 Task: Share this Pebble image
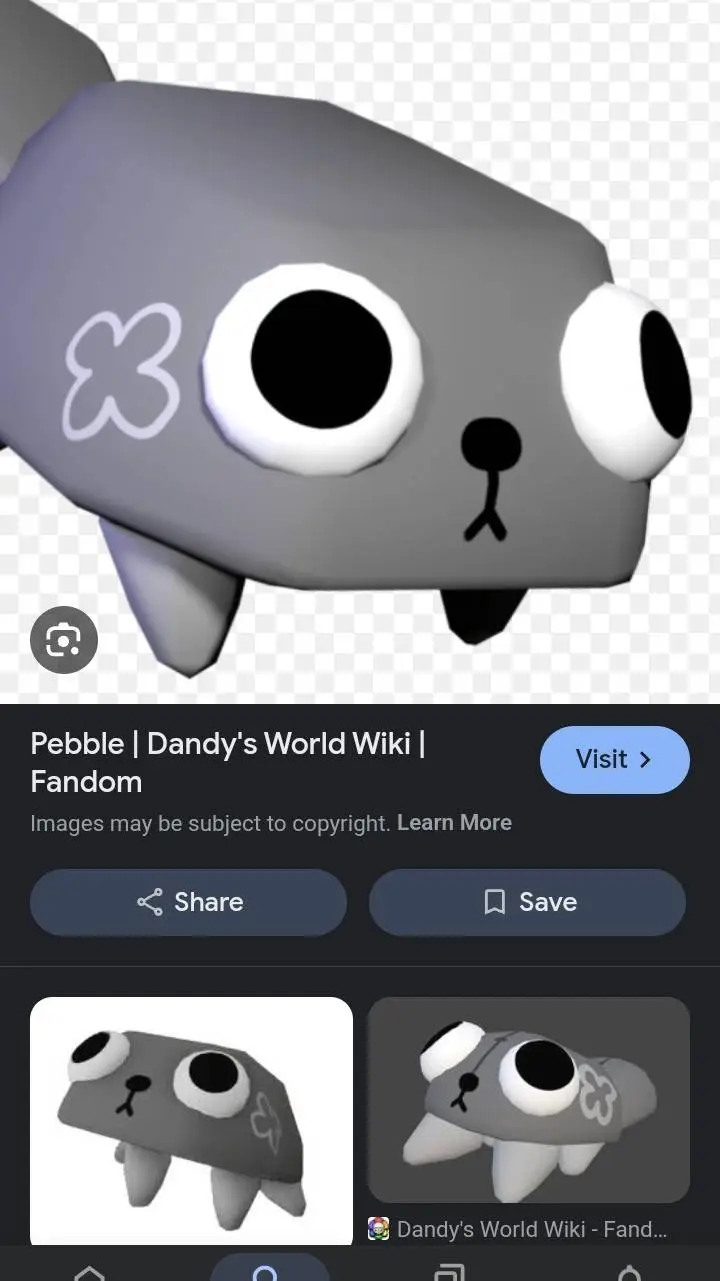pos(189,902)
